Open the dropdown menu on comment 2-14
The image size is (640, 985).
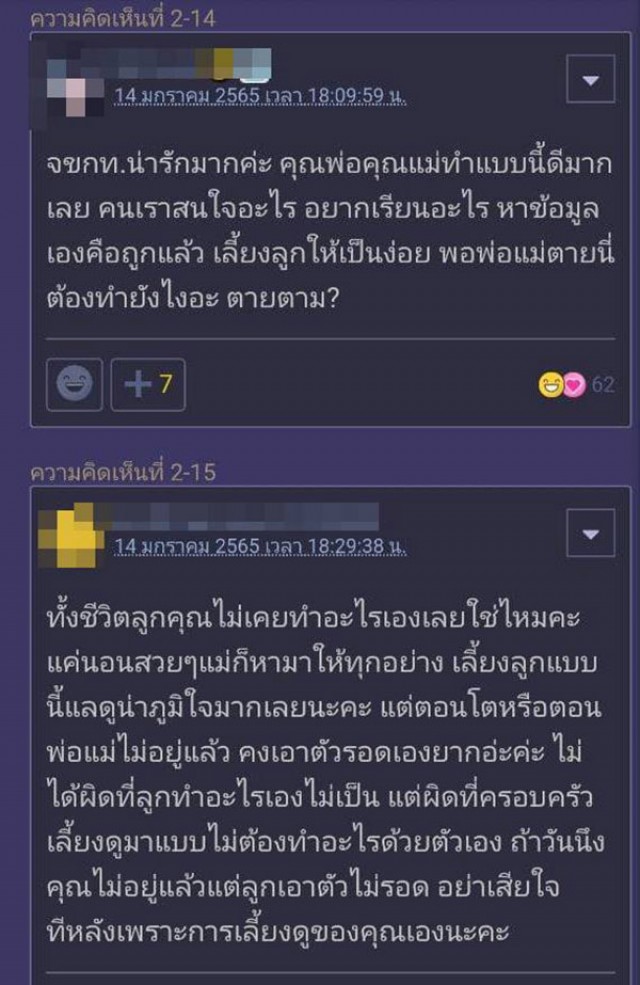point(590,79)
